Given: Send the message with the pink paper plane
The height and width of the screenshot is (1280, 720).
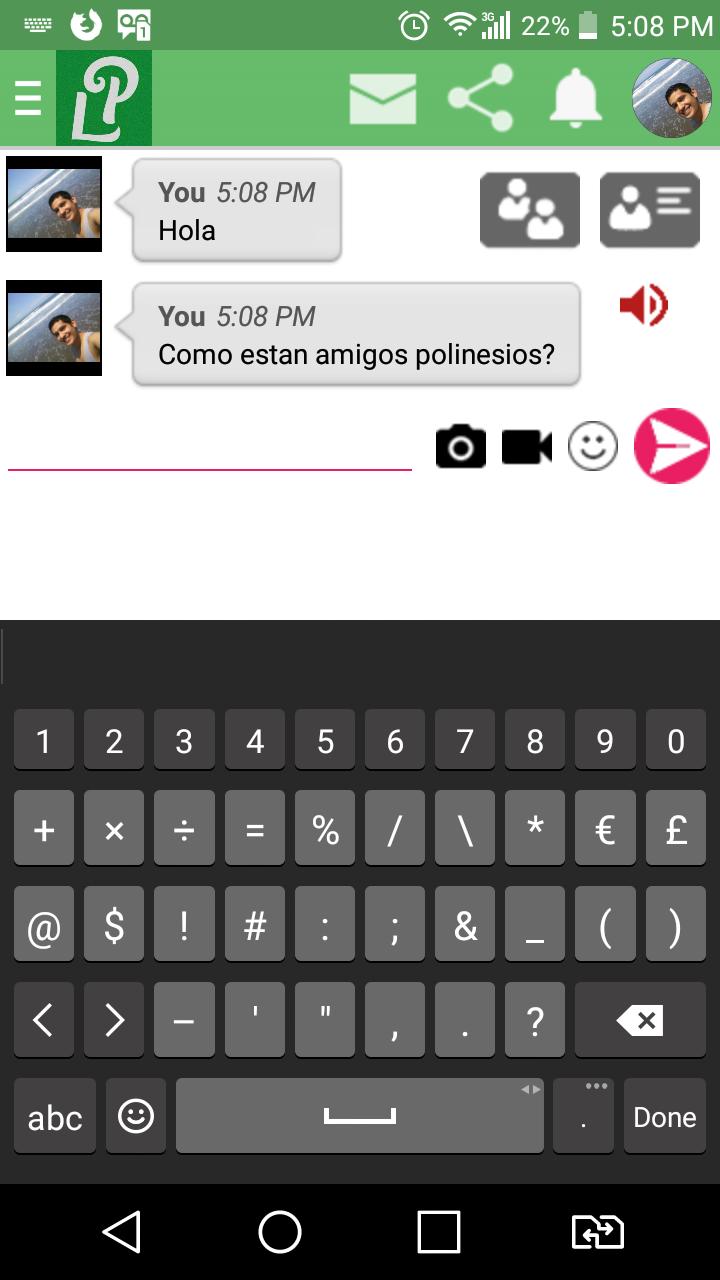Looking at the screenshot, I should click(671, 447).
